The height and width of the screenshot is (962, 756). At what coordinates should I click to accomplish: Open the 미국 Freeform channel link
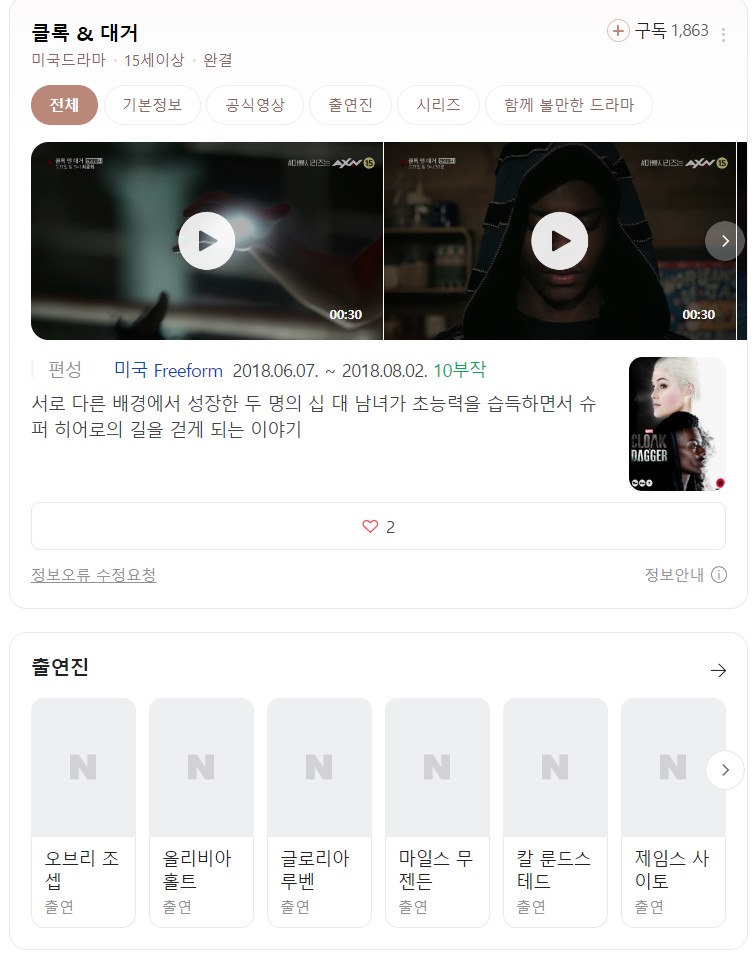coord(168,370)
